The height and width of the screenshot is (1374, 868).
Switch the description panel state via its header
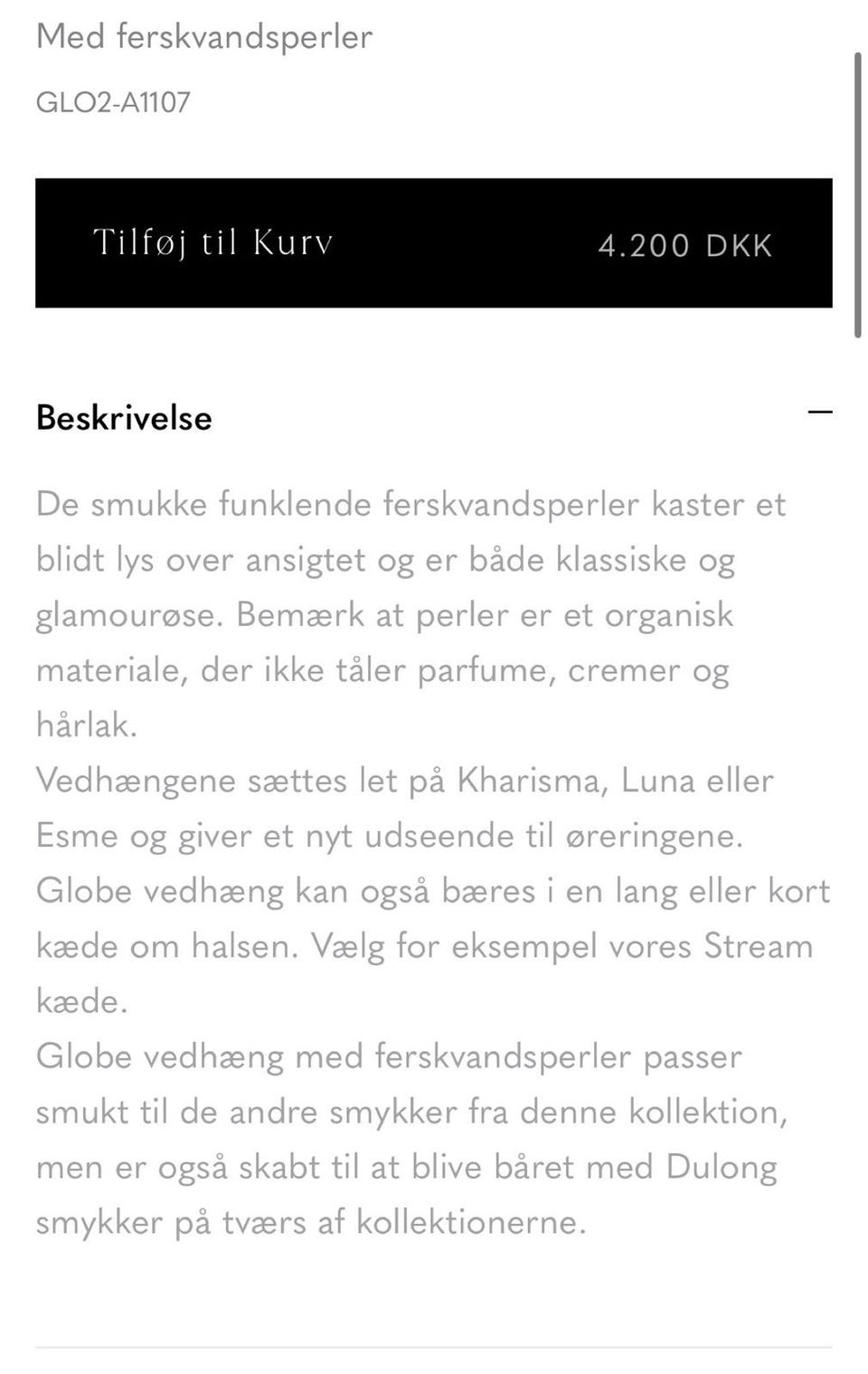pos(434,416)
